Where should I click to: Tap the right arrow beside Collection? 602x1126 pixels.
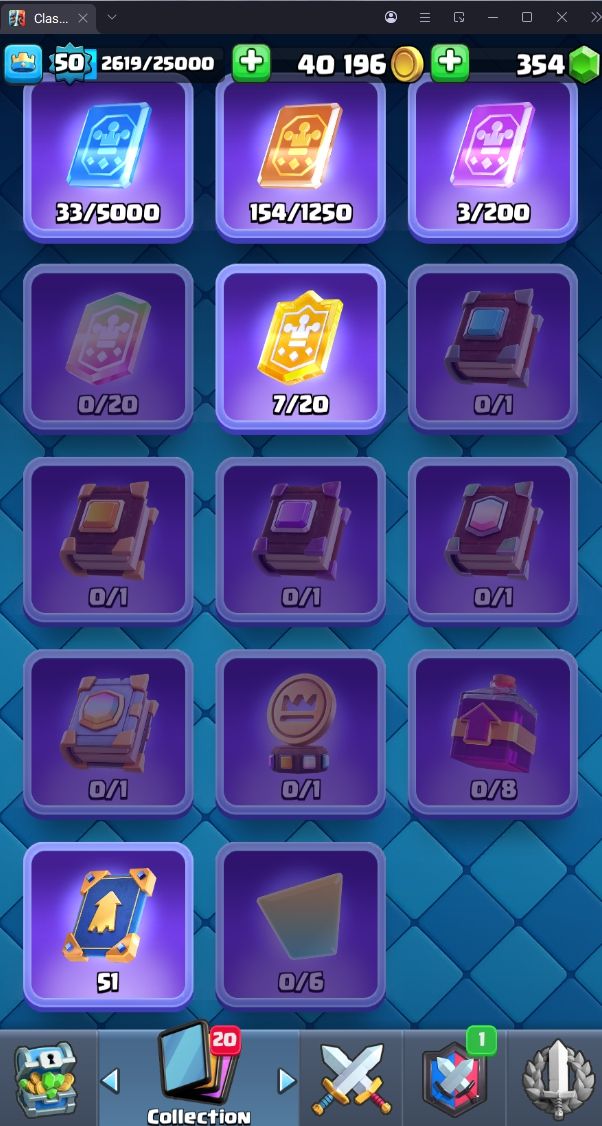[x=287, y=1080]
